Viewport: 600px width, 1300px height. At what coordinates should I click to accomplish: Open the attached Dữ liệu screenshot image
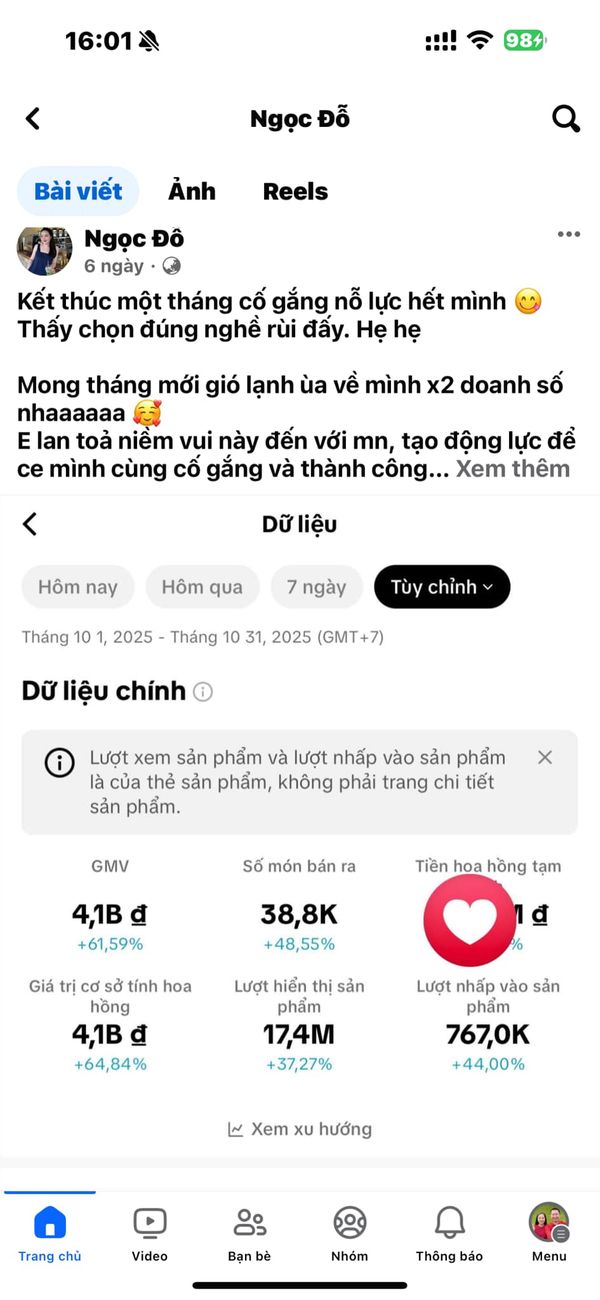[x=300, y=800]
